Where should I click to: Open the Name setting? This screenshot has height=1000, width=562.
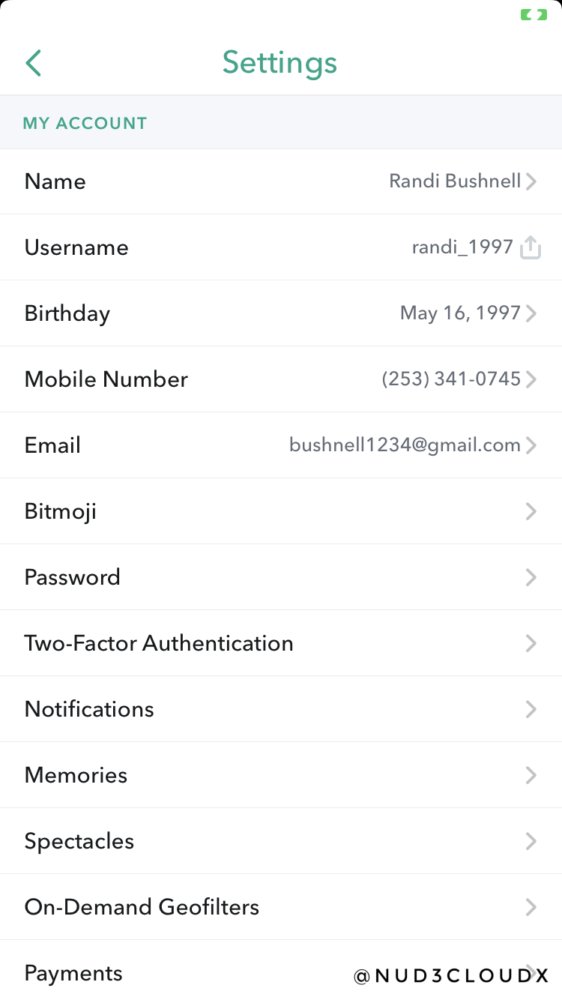coord(281,182)
